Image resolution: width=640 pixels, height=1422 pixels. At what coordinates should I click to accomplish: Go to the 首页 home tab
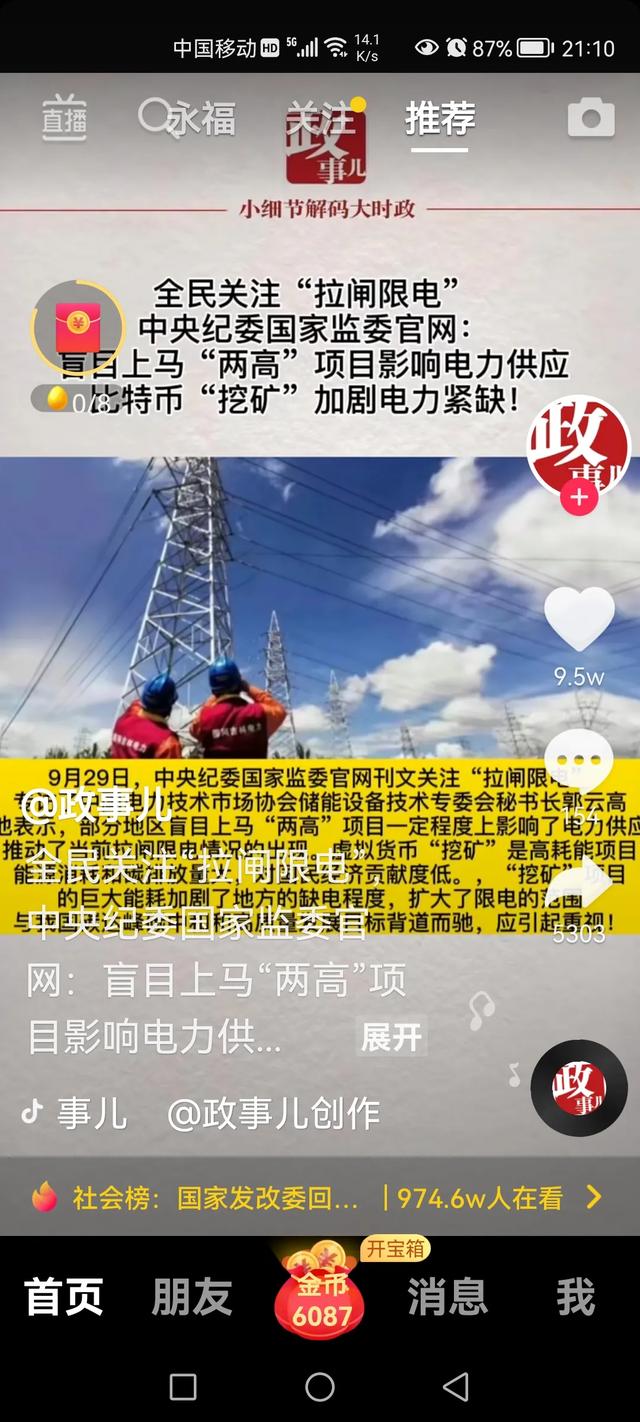click(x=64, y=1297)
